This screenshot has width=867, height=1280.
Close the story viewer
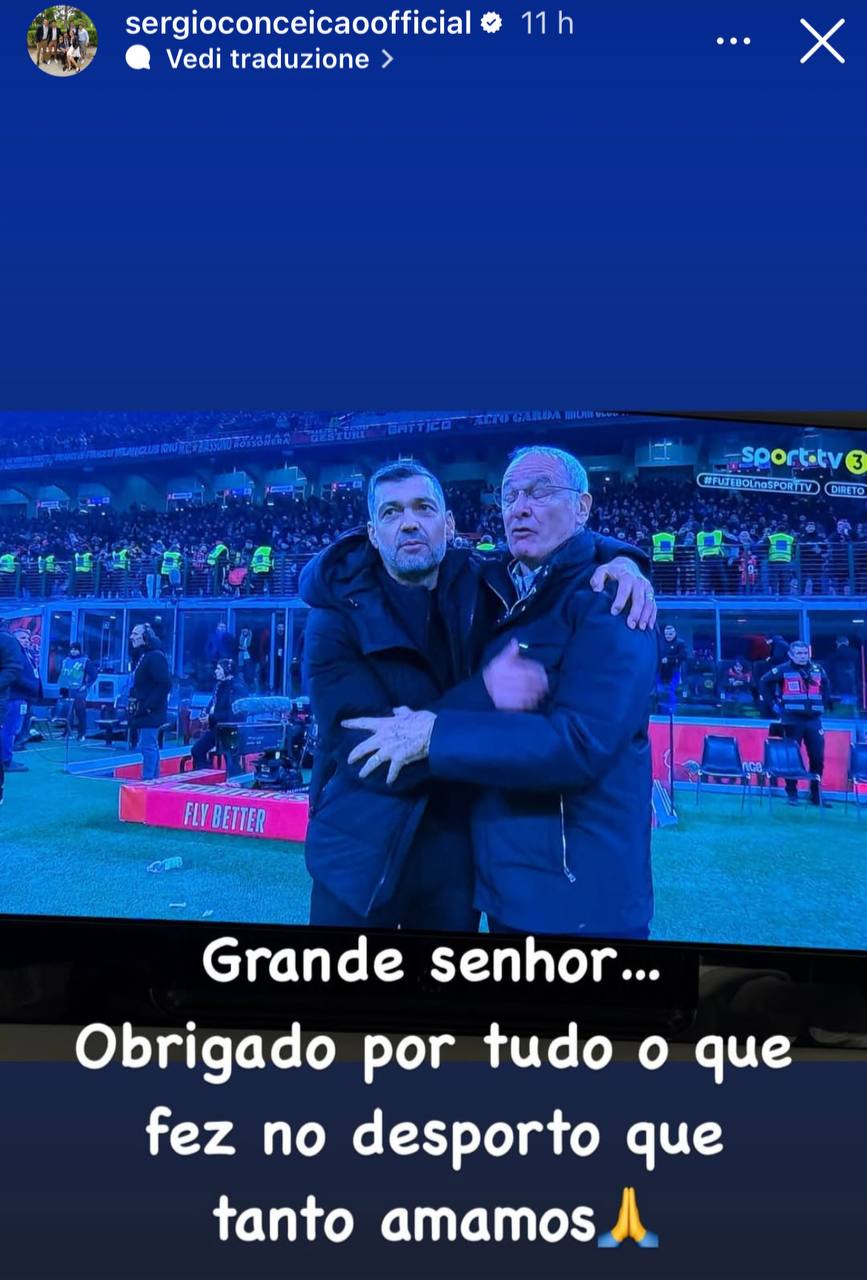822,41
